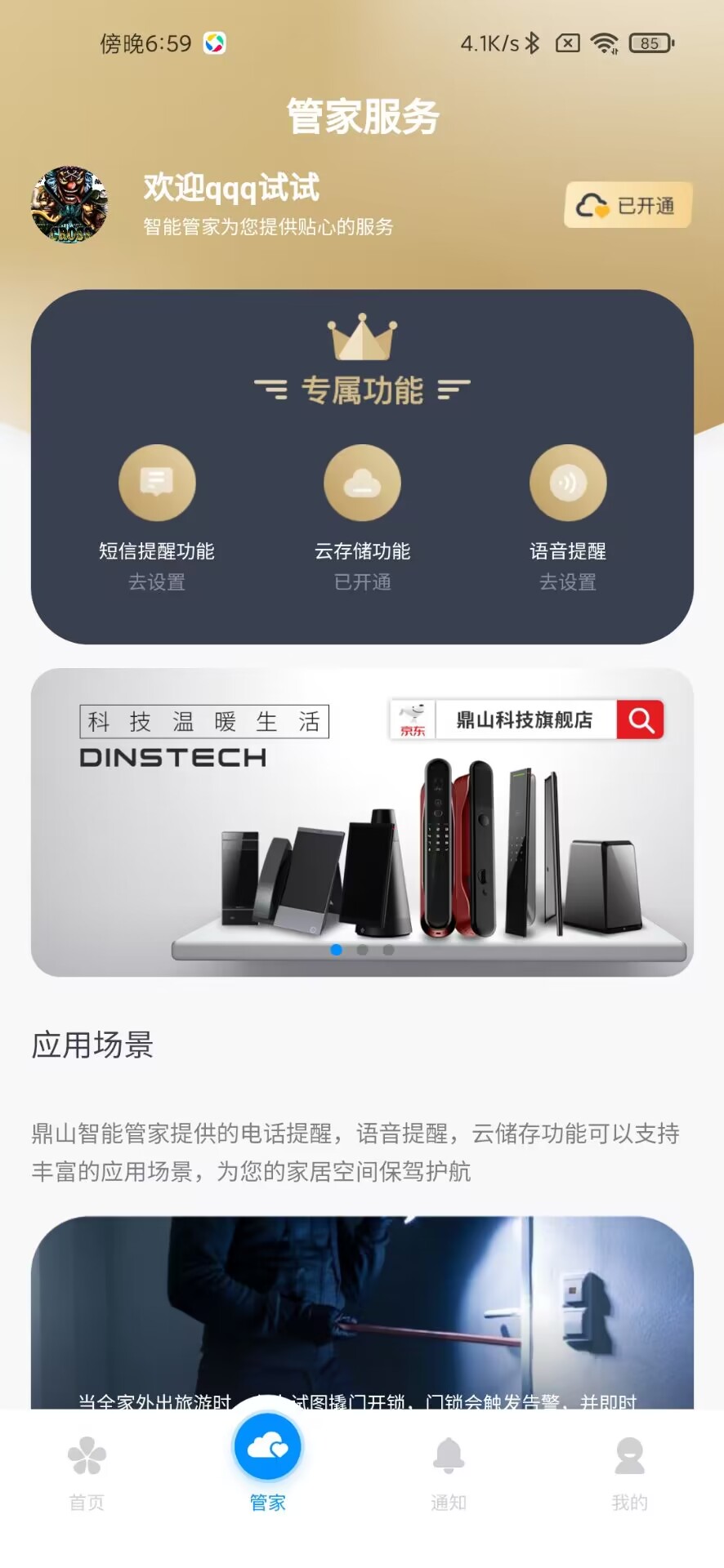Image resolution: width=724 pixels, height=1568 pixels.
Task: Tap the red search magnifier in the banner
Action: [640, 719]
